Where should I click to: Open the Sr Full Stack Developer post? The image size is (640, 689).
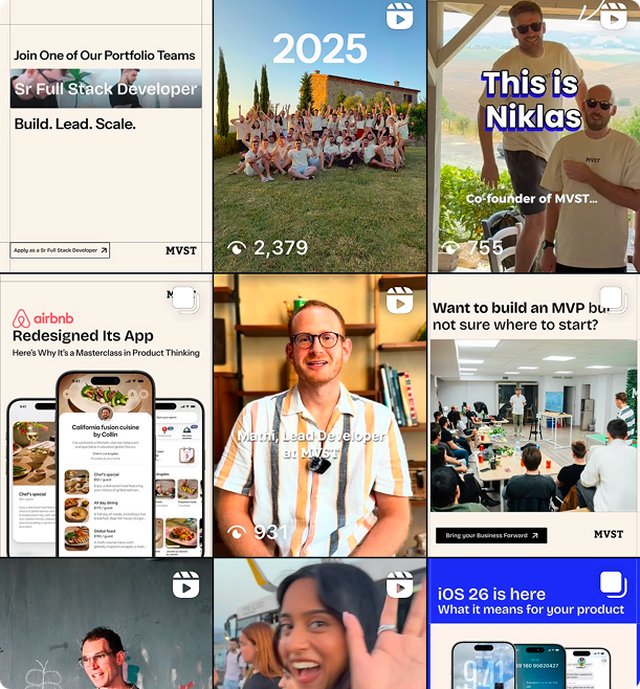click(x=105, y=136)
